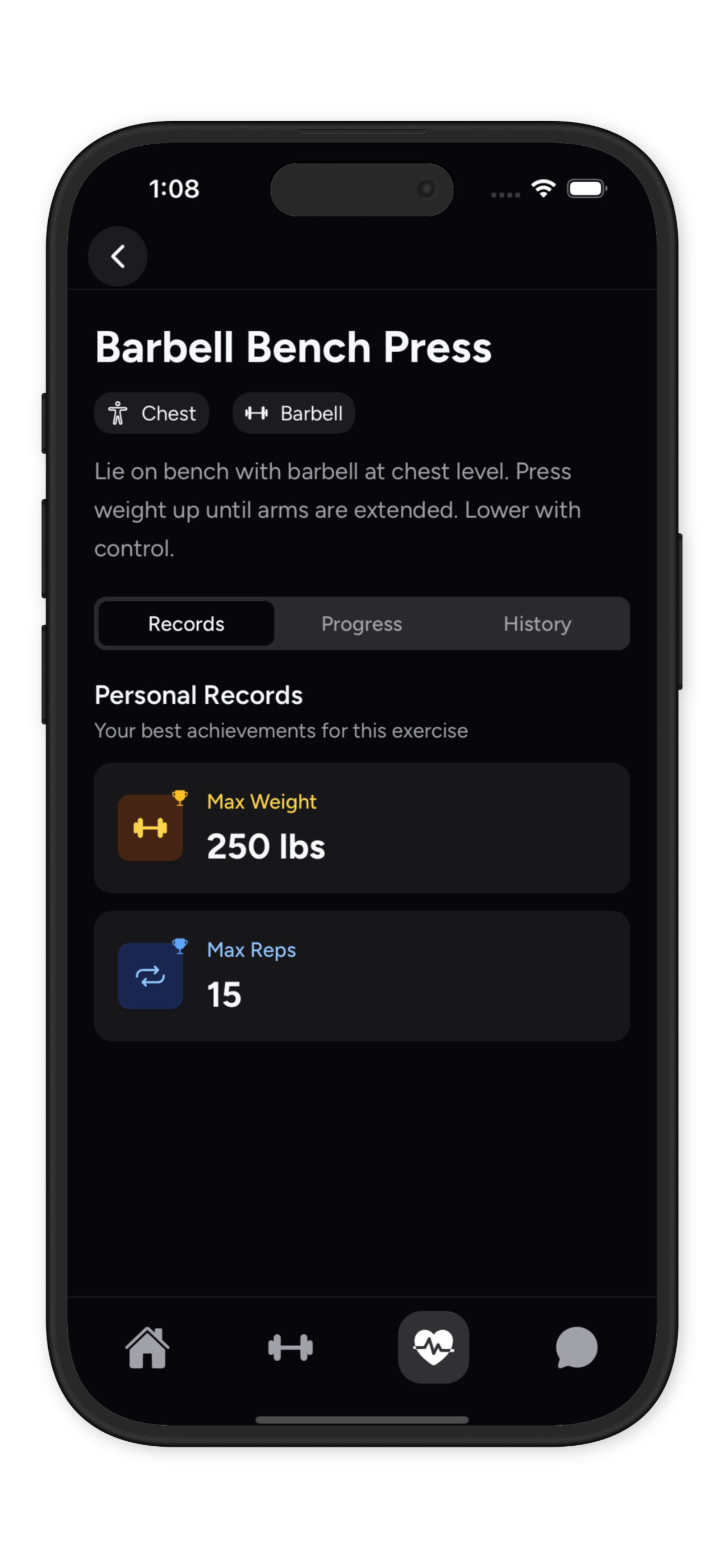Select the dumbbell workouts icon in bottom bar

point(291,1348)
